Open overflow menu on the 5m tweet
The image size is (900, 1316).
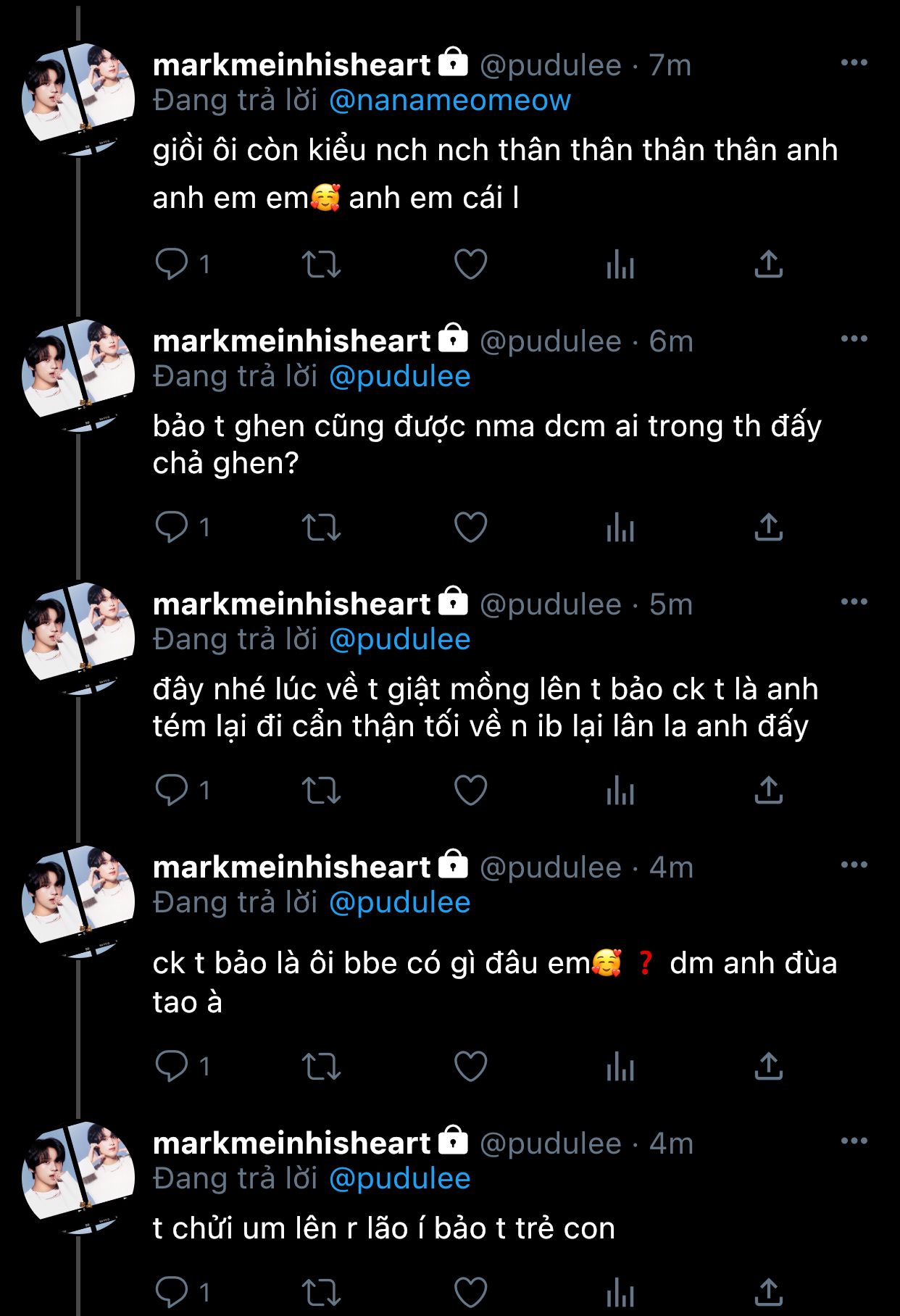click(x=854, y=602)
